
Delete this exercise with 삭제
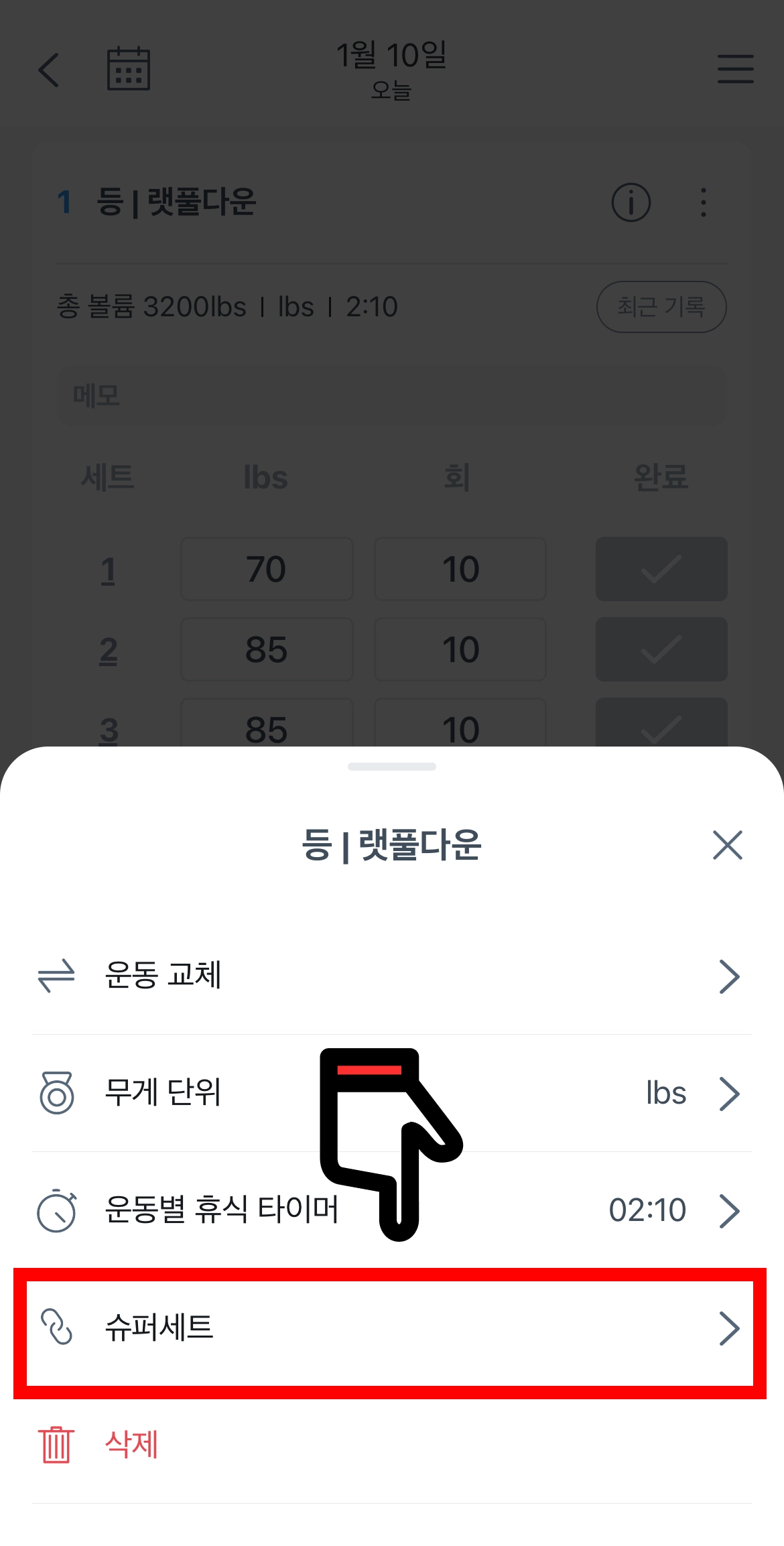click(x=131, y=1445)
